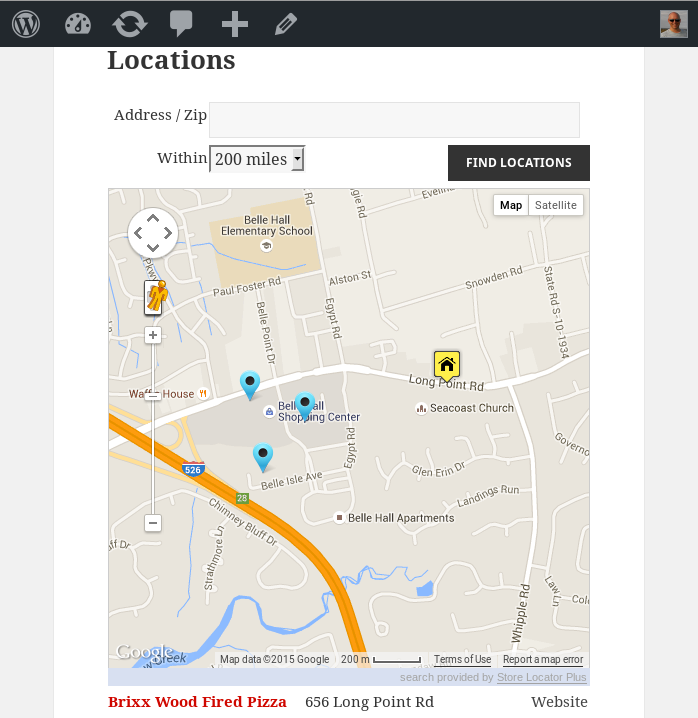Switch map to Satellite view
Viewport: 698px width, 718px height.
click(555, 205)
